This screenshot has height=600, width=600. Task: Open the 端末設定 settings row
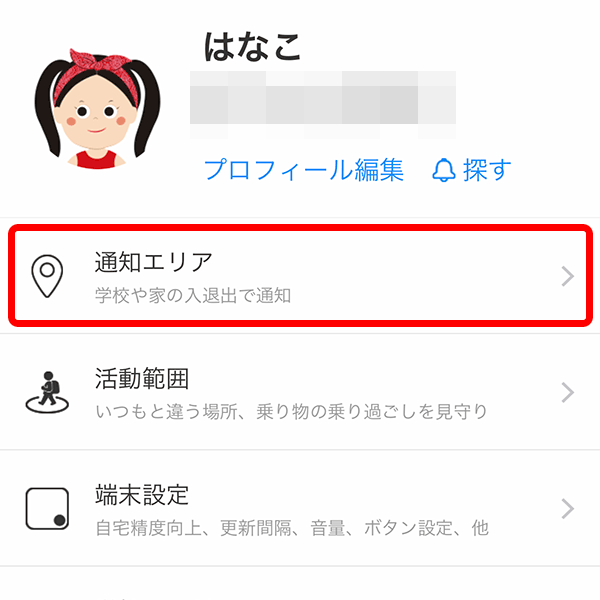pos(300,509)
